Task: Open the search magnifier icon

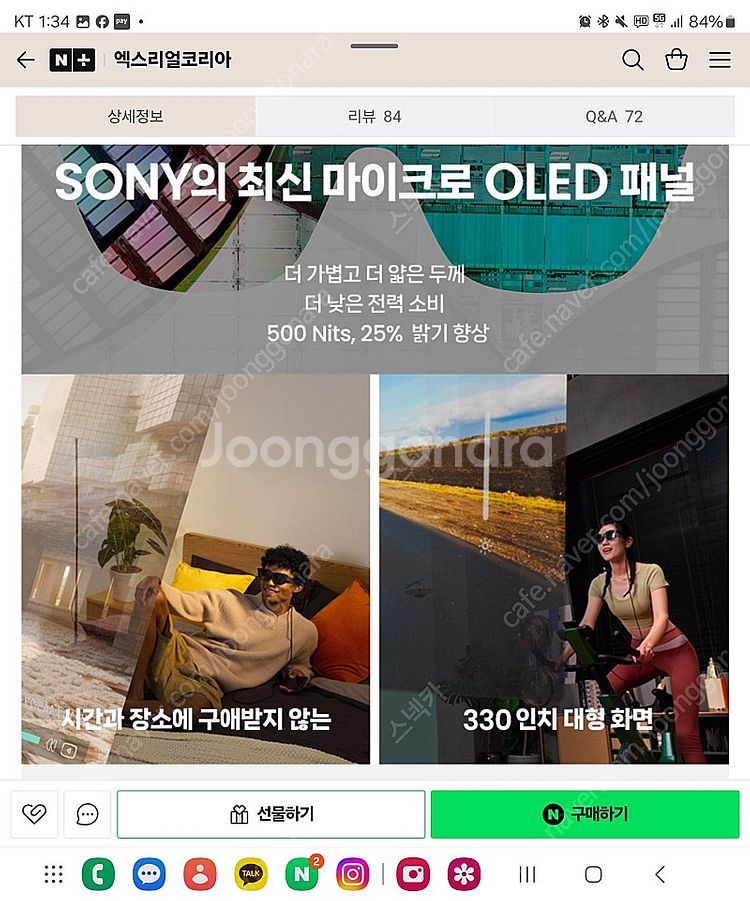Action: [x=632, y=60]
